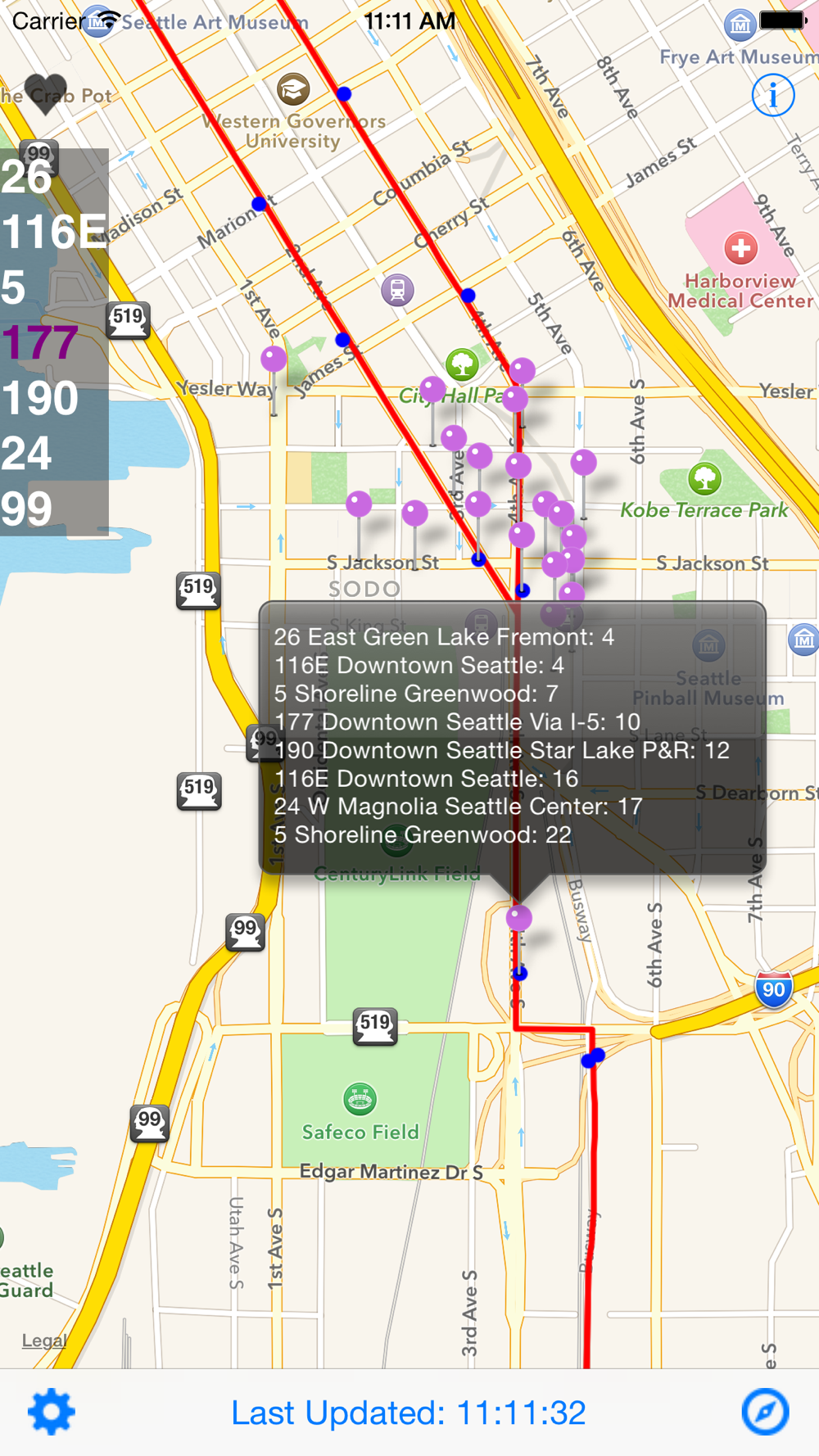Choose route 5 from the list
Viewport: 819px width, 1456px height.
click(x=14, y=287)
